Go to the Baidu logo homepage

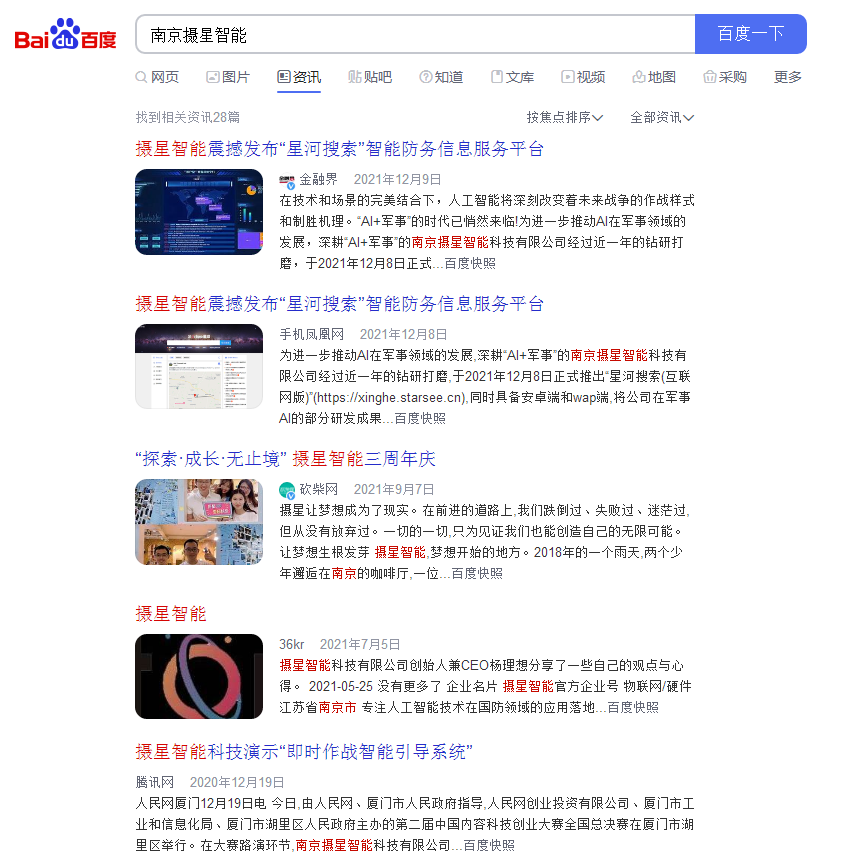click(66, 35)
